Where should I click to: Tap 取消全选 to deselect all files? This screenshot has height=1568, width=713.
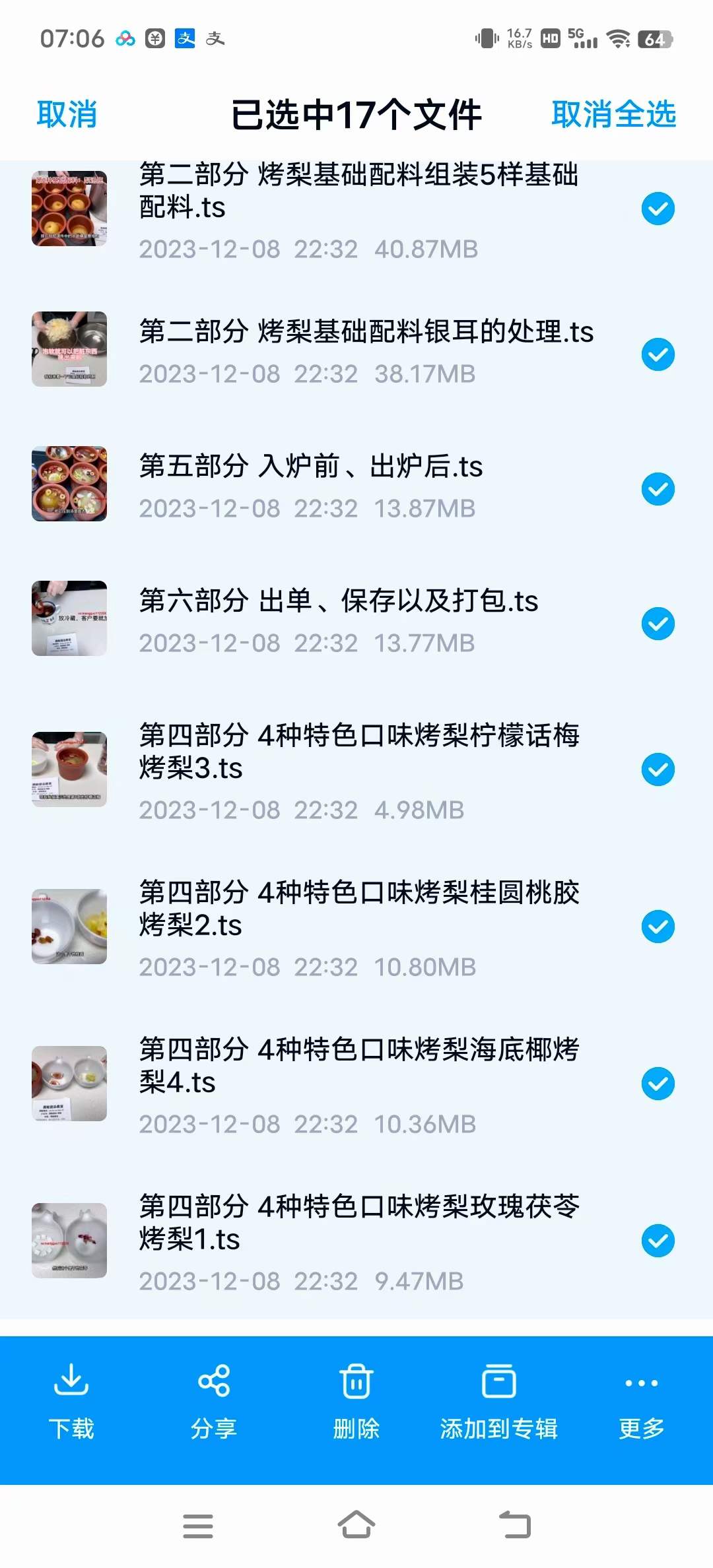[613, 114]
